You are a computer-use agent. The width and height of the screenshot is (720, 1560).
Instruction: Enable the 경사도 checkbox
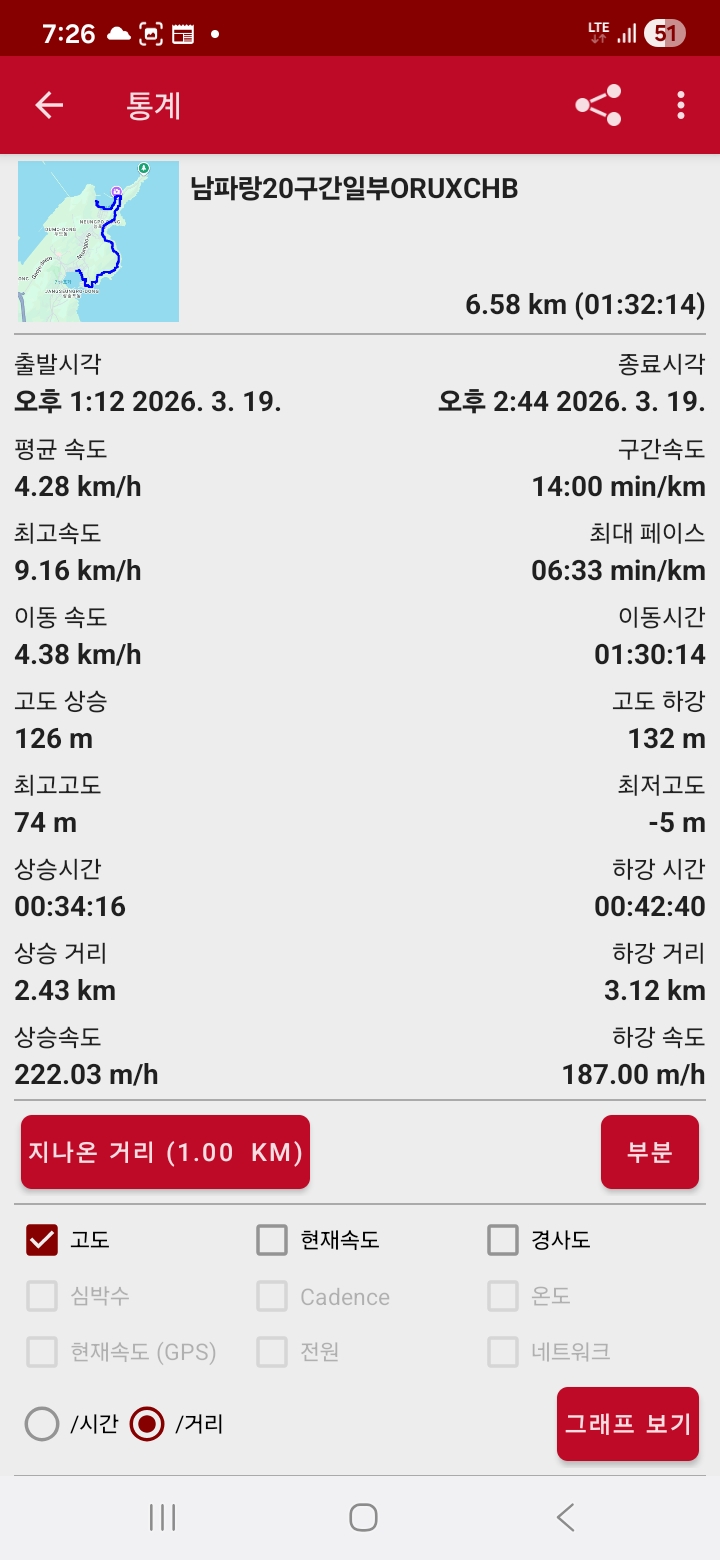point(503,1241)
